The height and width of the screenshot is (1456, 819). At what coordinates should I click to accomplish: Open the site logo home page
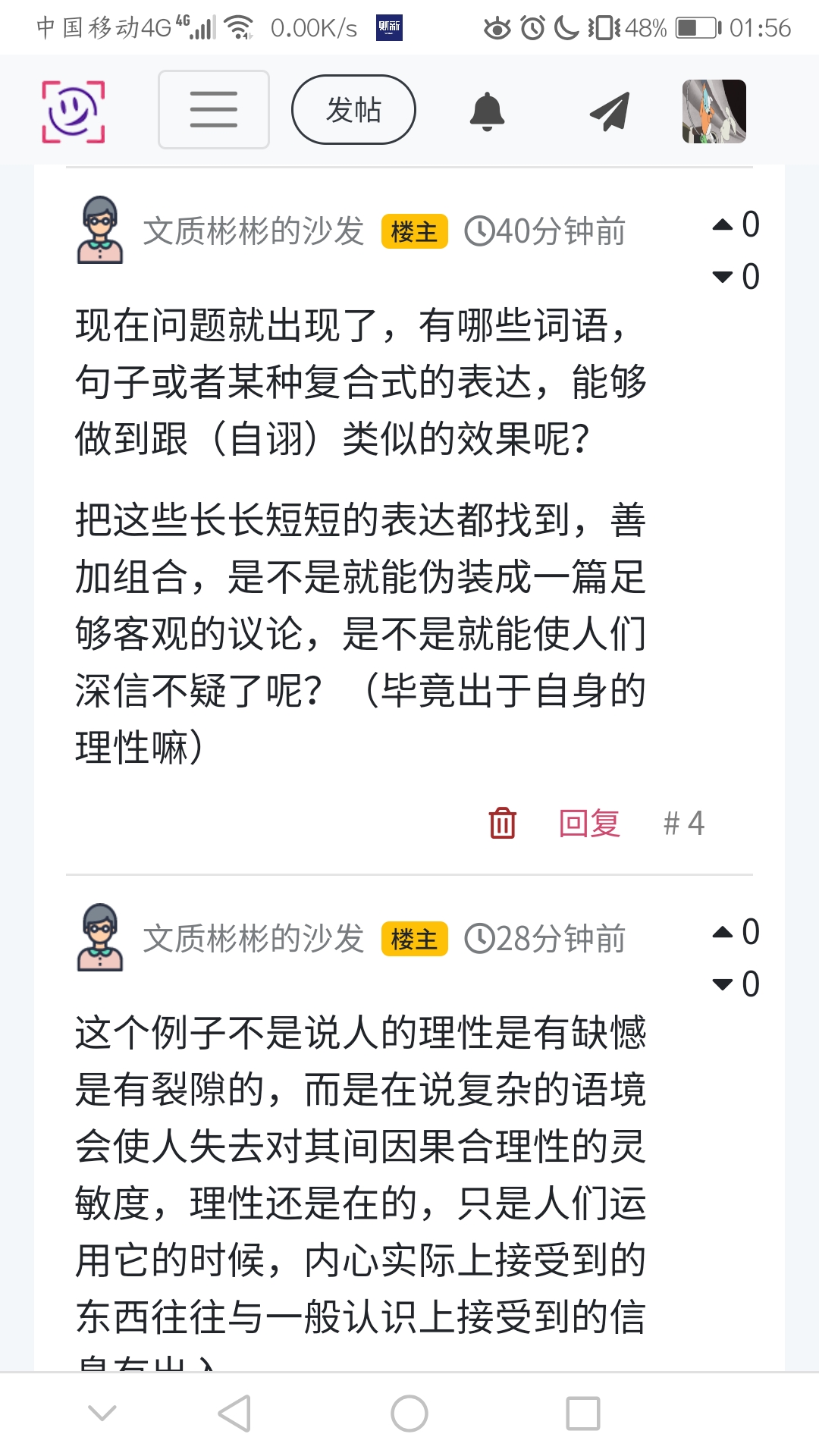click(73, 111)
